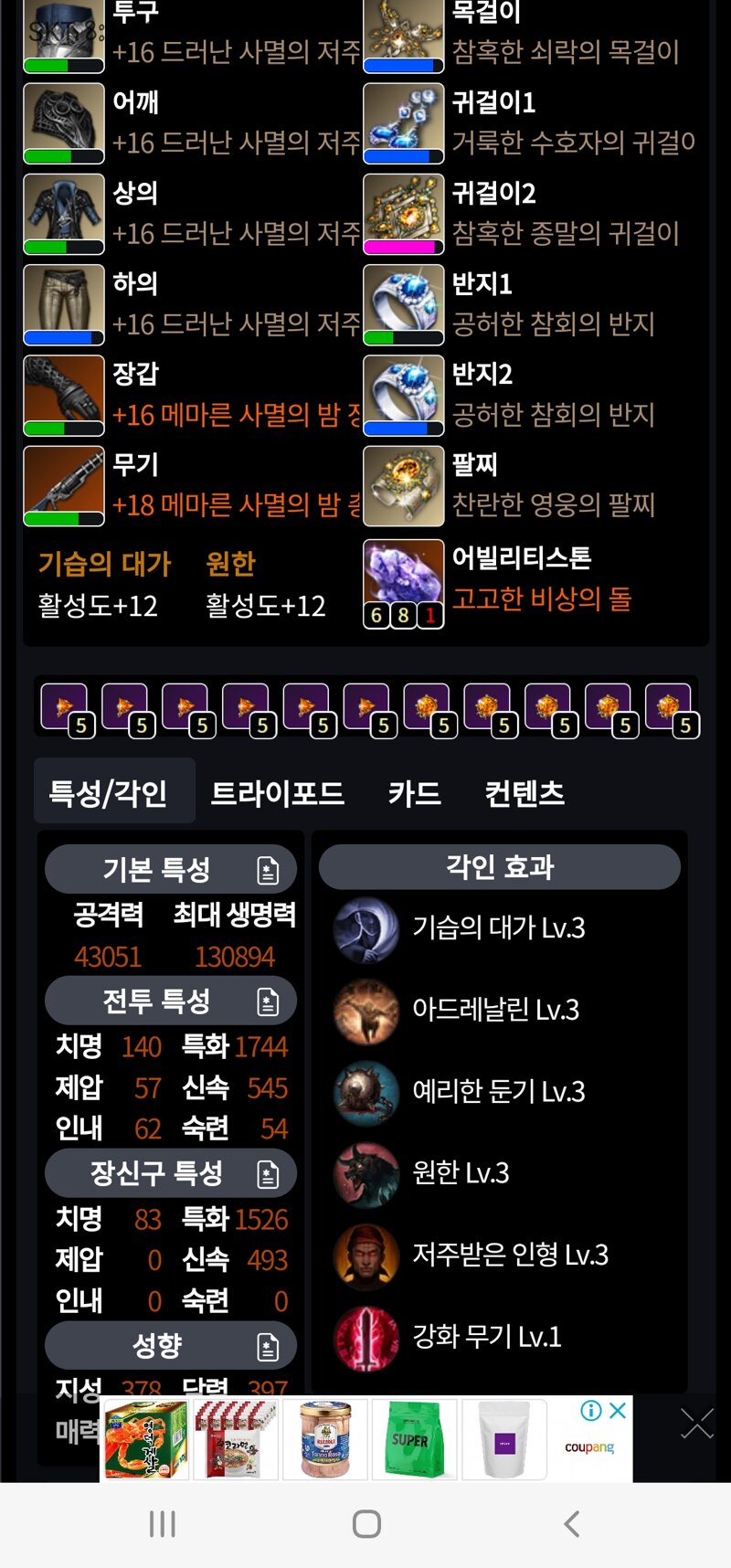Switch to the 카드 tab

[414, 792]
